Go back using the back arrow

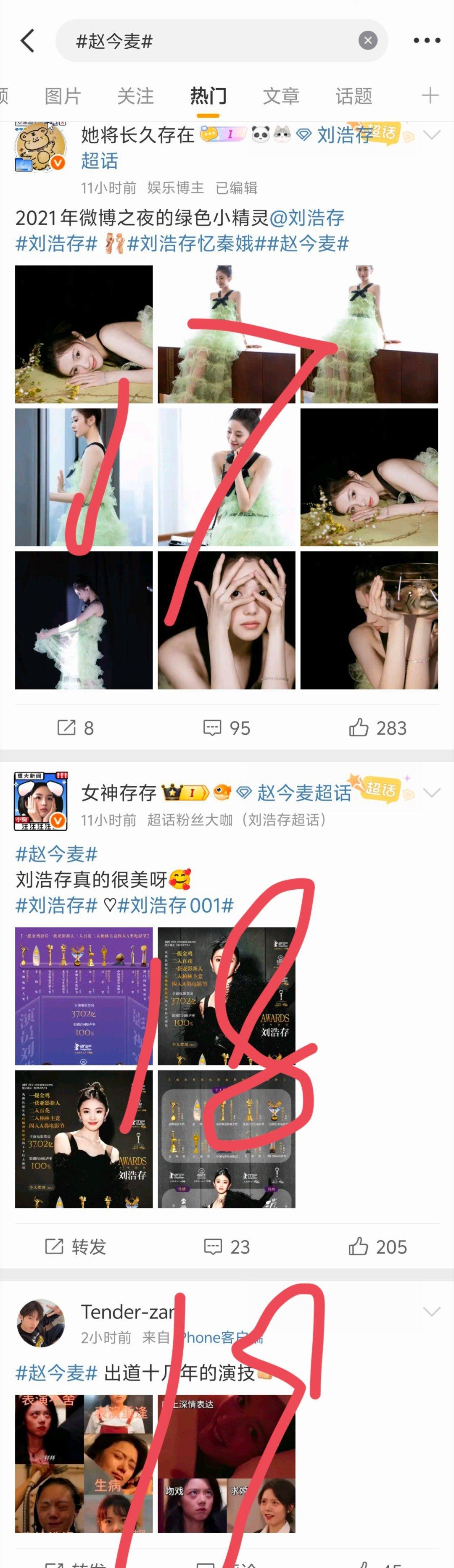tap(27, 41)
